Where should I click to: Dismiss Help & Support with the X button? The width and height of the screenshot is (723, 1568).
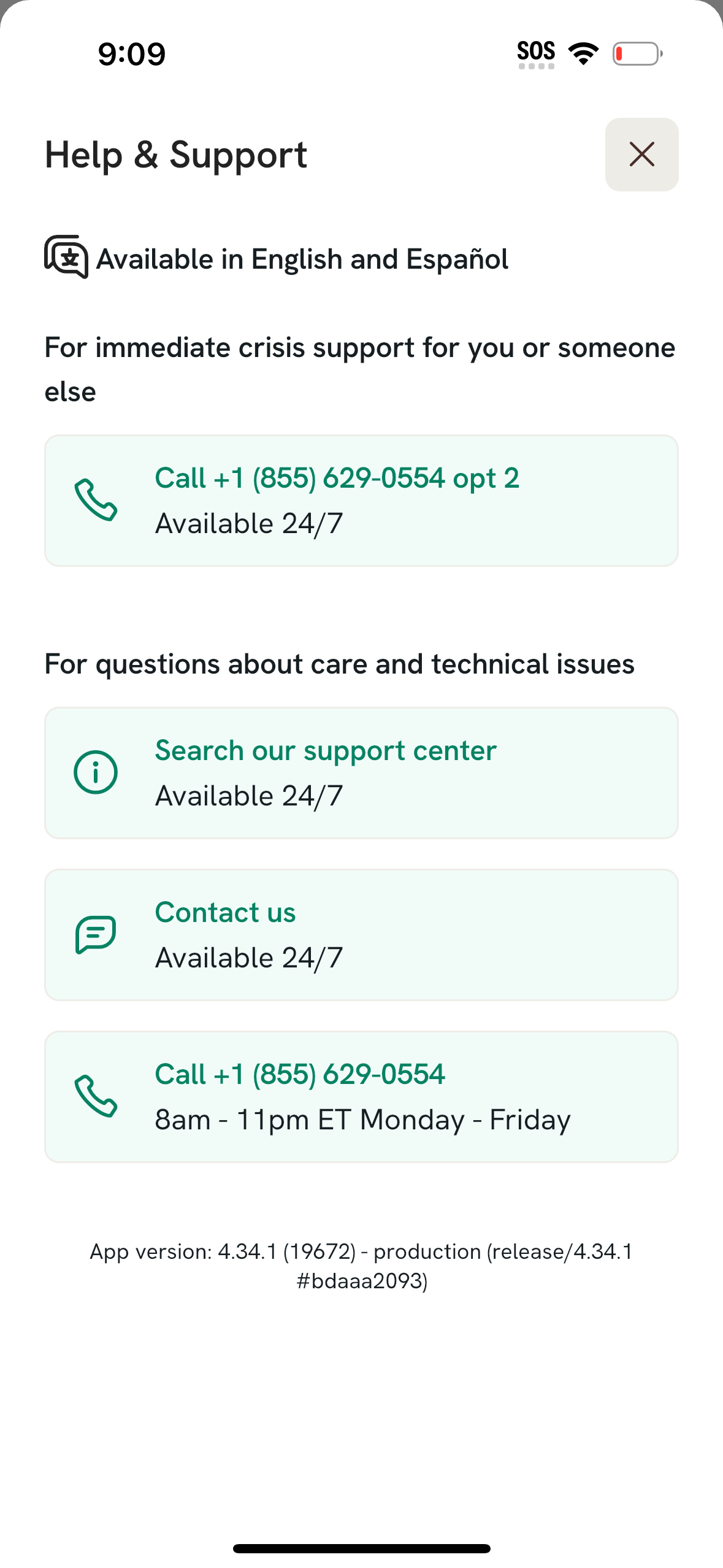[641, 155]
